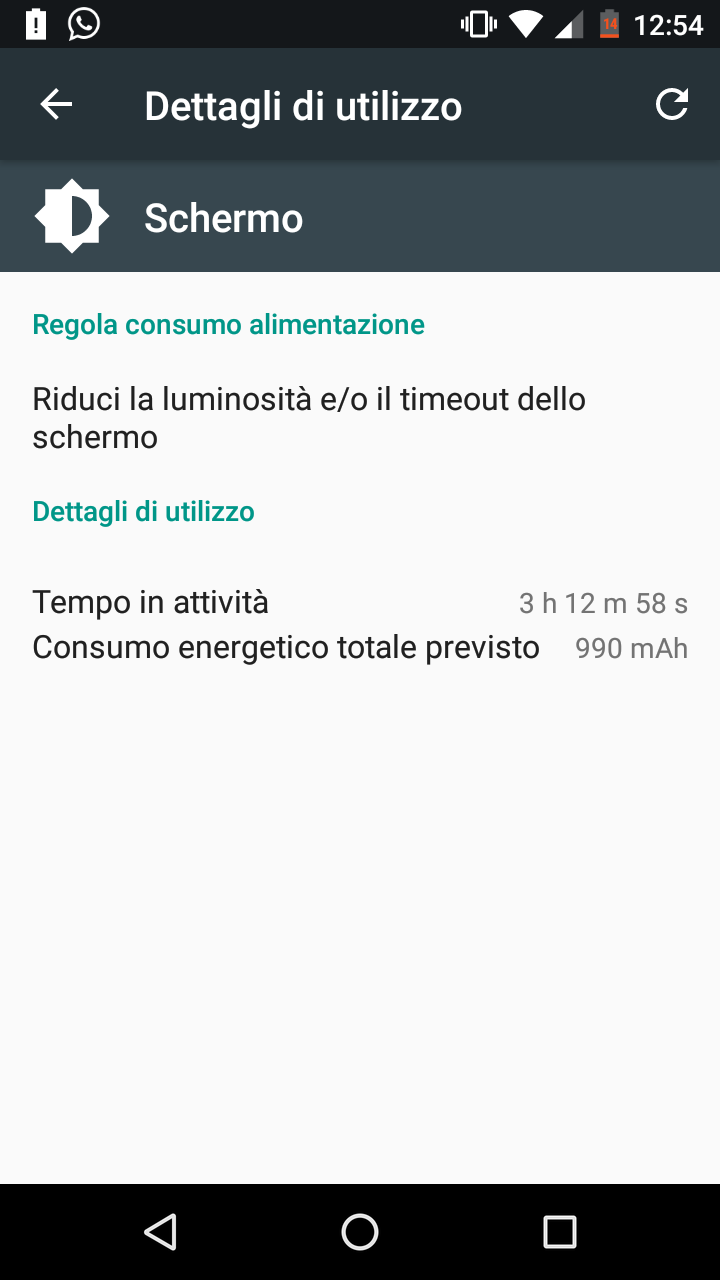The height and width of the screenshot is (1280, 720).
Task: Go back using the app bar arrow
Action: tap(56, 104)
